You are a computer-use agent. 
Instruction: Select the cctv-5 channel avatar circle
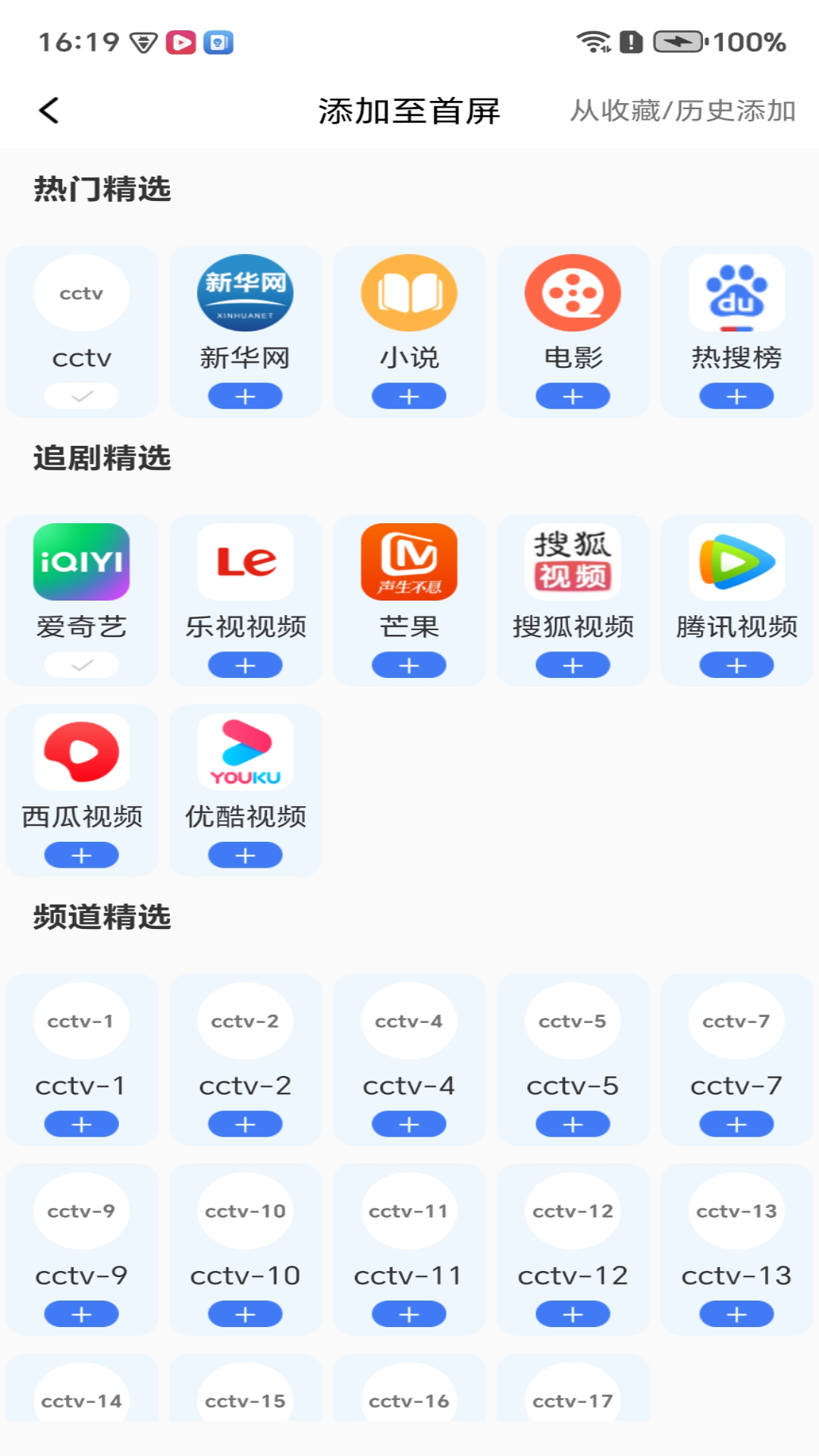(x=573, y=1021)
